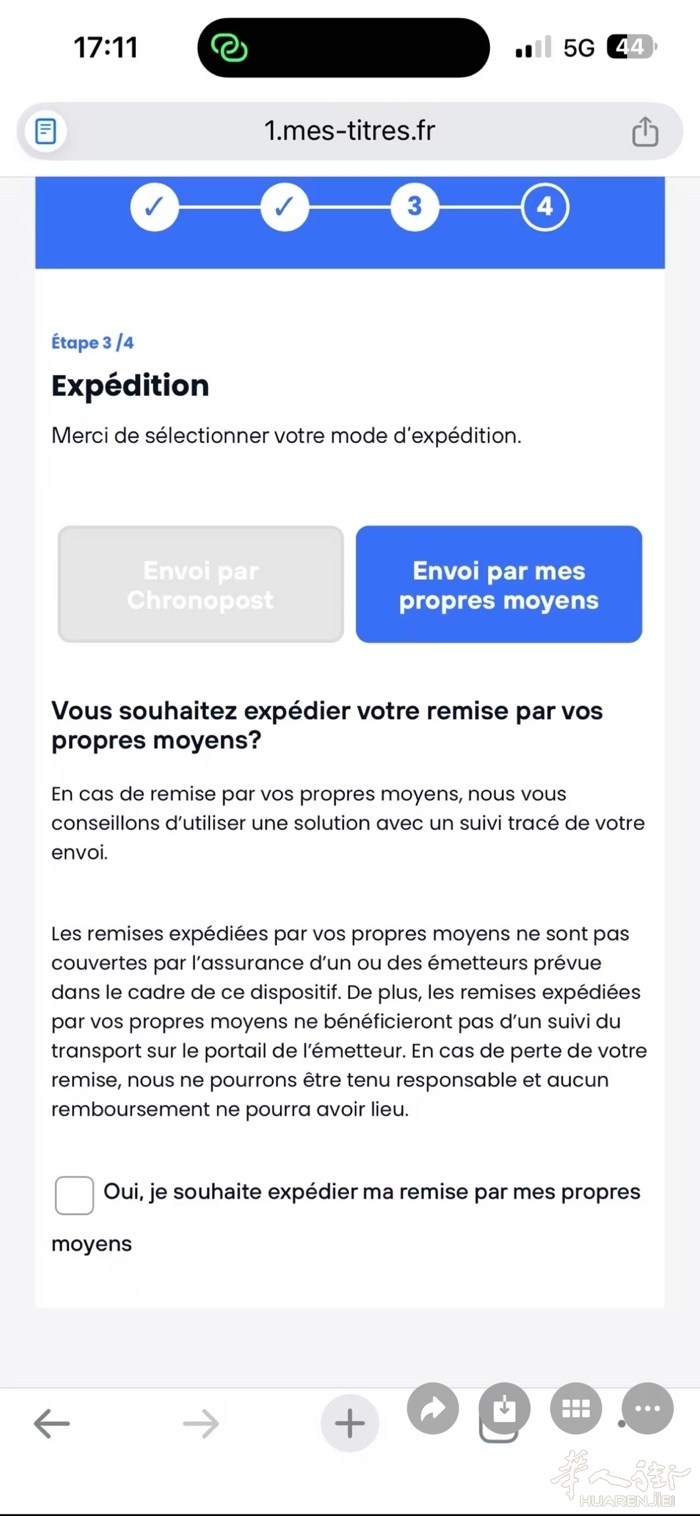Screen dimensions: 700x1516
Task: Choose Envoi par mes propres moyens
Action: (x=498, y=585)
